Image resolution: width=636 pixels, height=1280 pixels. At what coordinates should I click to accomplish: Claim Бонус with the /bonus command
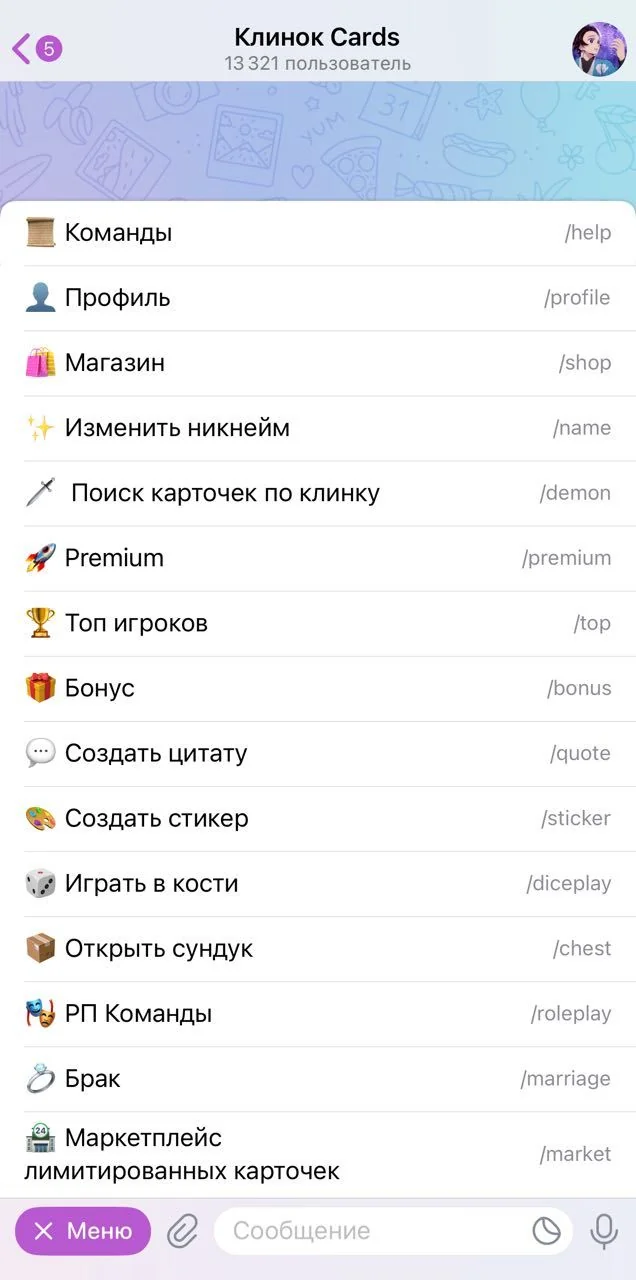click(x=318, y=688)
